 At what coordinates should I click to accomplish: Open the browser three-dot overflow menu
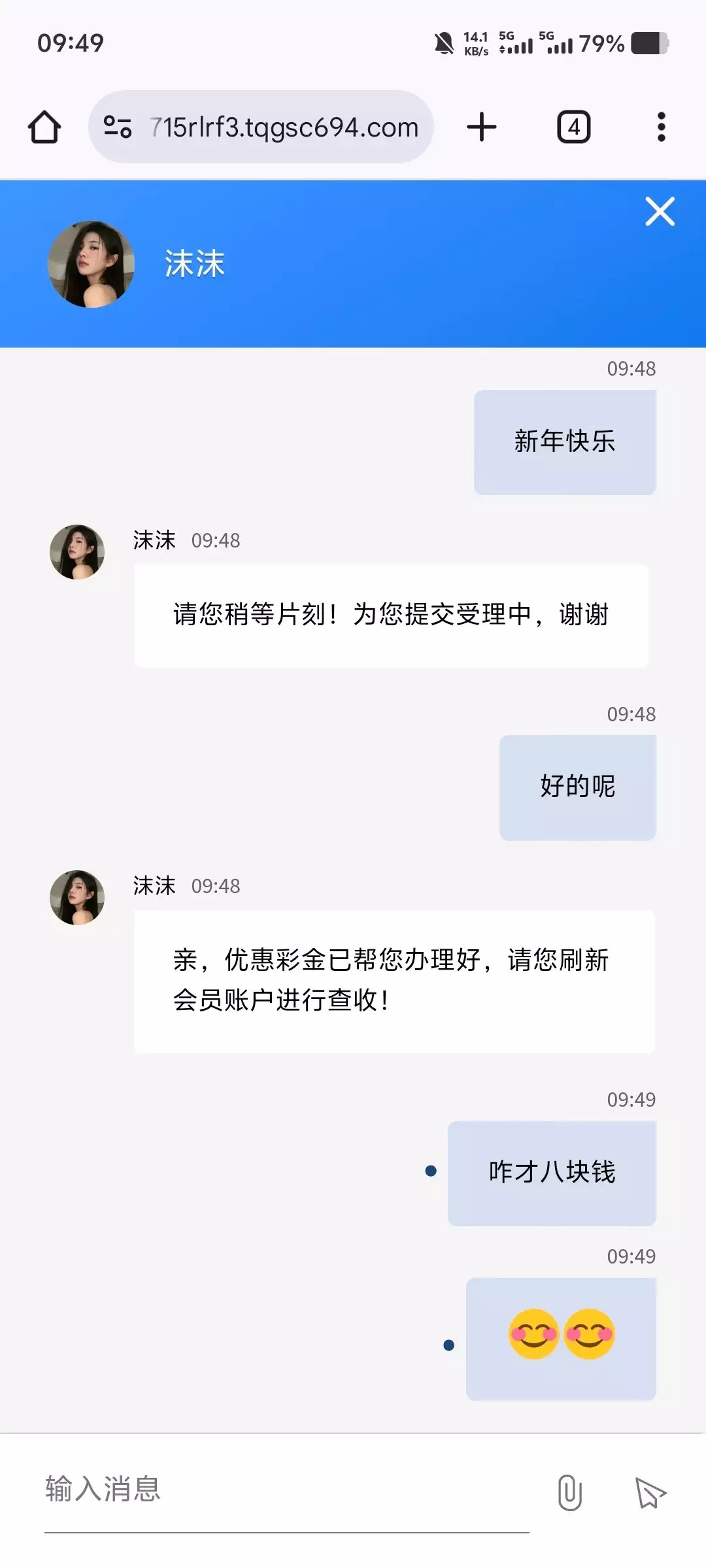point(662,127)
